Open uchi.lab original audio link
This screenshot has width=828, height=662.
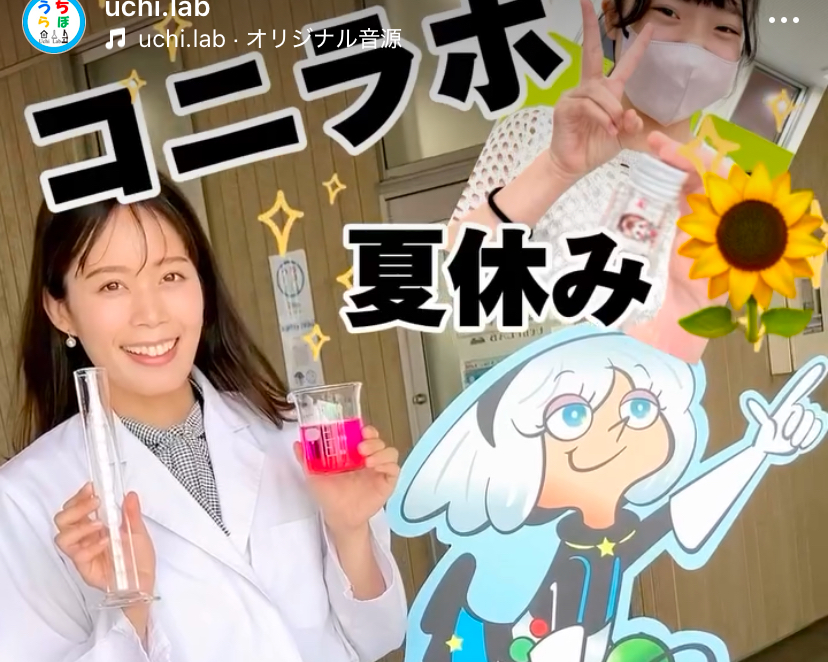[x=268, y=40]
